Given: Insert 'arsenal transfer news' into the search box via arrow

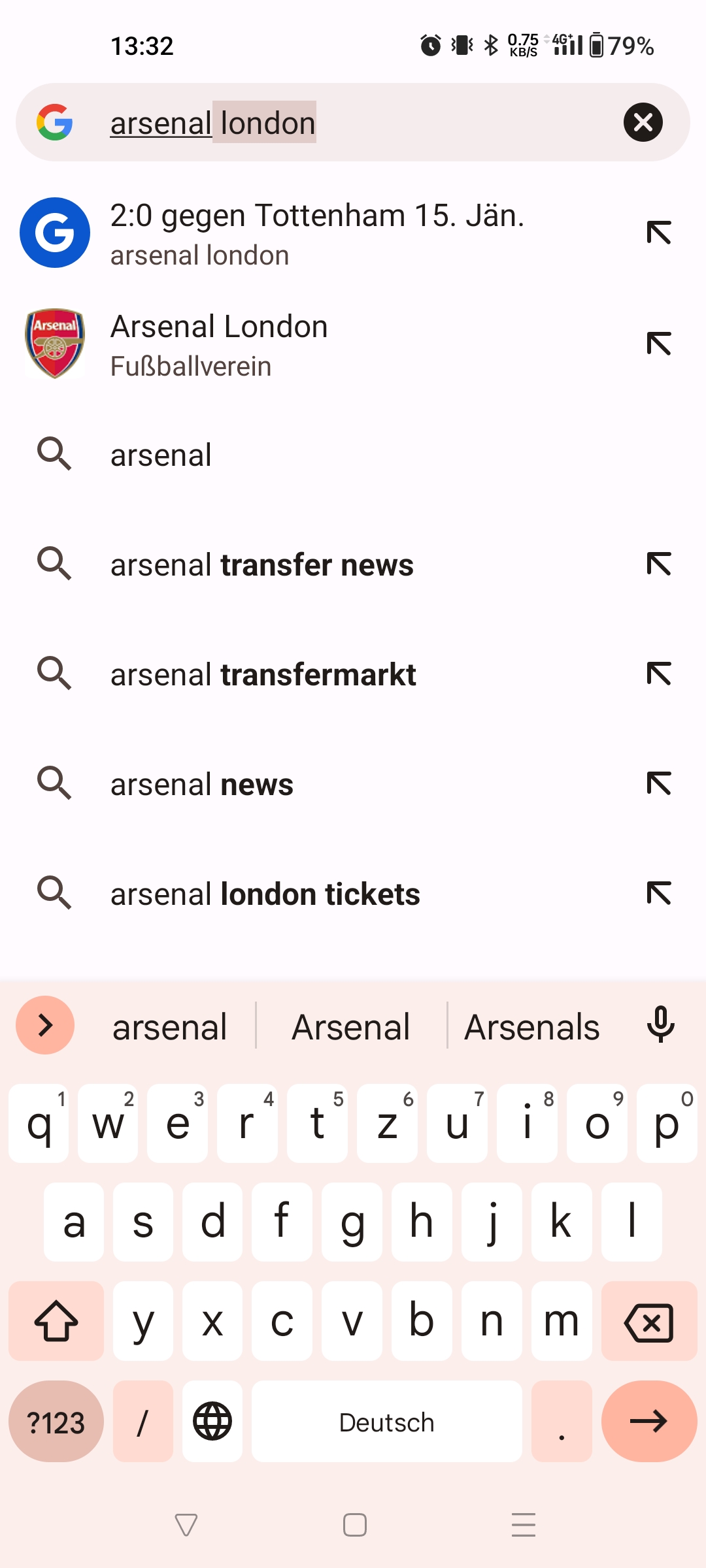Looking at the screenshot, I should [x=659, y=564].
